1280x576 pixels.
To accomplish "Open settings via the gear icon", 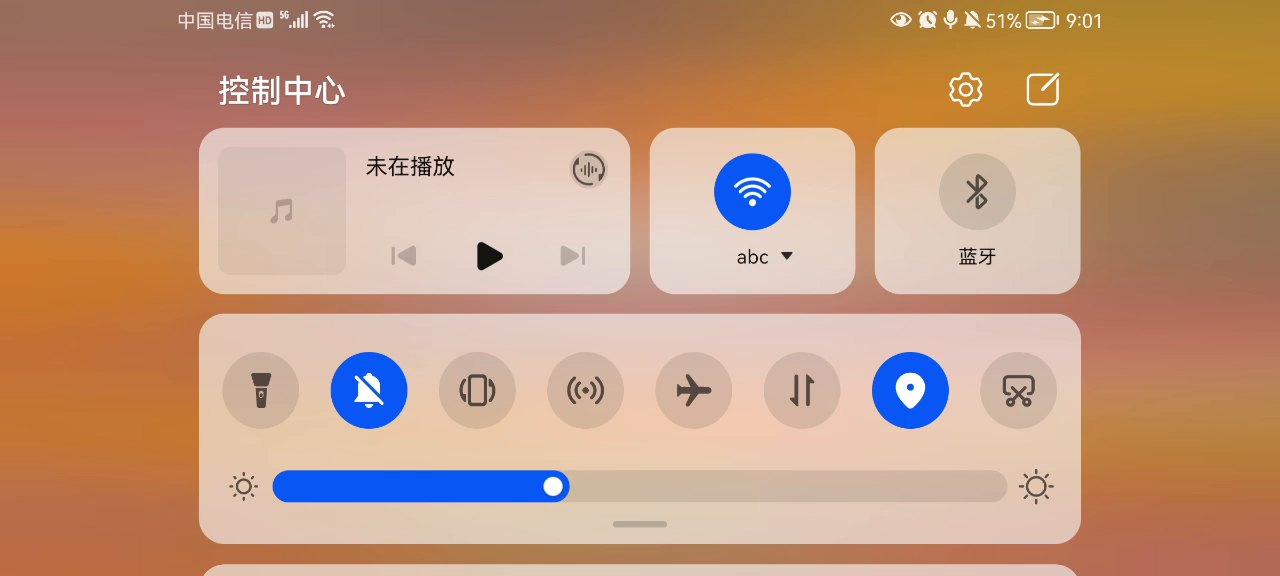I will [965, 90].
